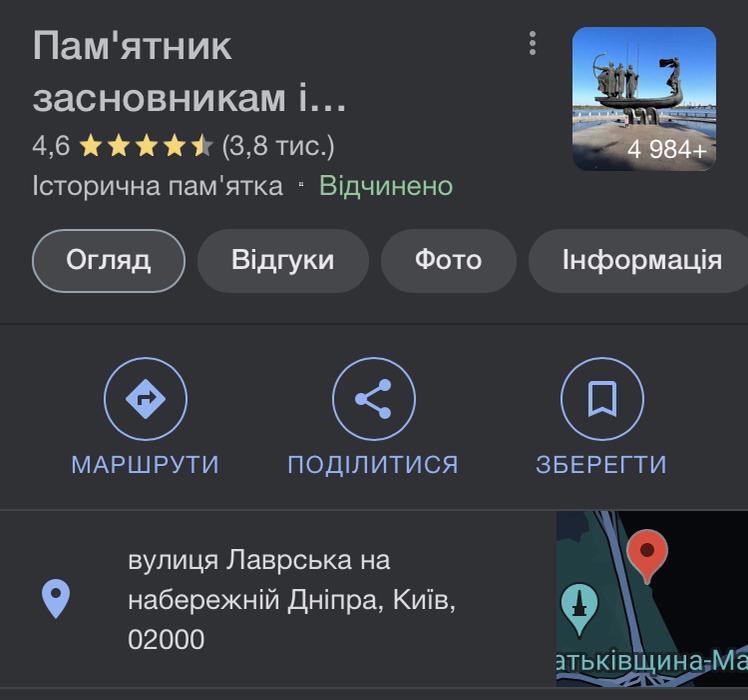Switch to the Відгуки tab
This screenshot has width=748, height=700.
(283, 261)
